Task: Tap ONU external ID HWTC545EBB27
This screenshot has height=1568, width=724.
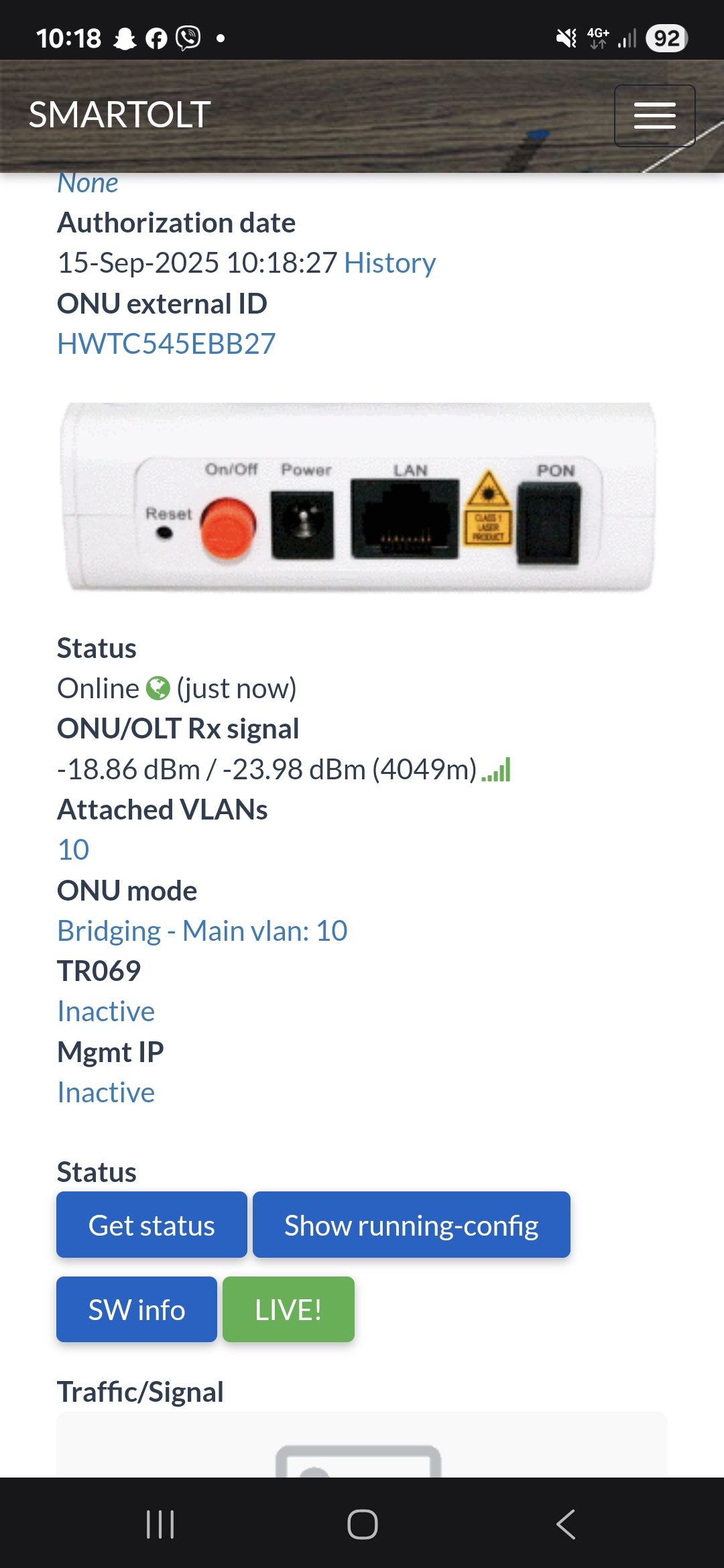Action: [x=166, y=344]
